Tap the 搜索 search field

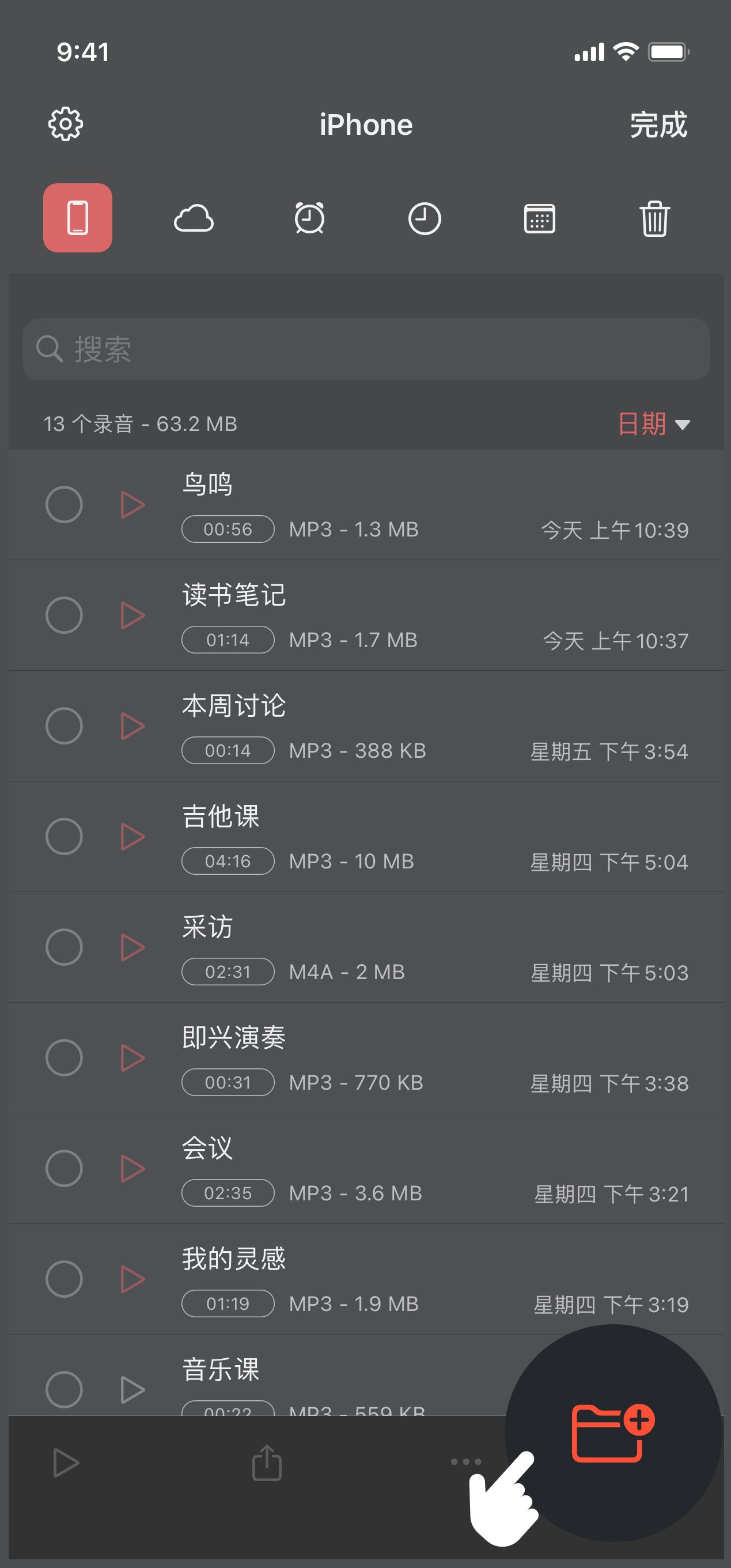pos(365,349)
